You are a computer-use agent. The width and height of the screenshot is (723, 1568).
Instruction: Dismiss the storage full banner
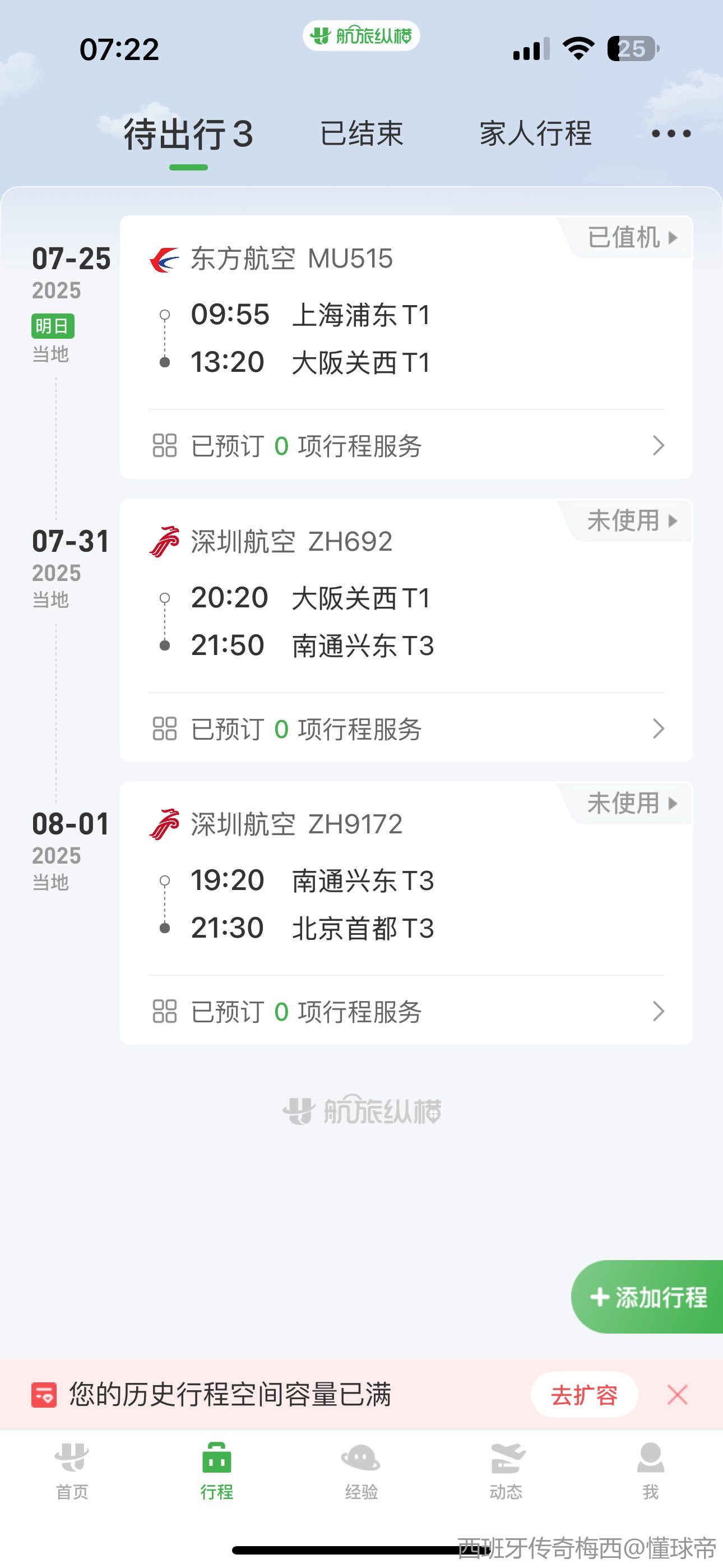676,1395
